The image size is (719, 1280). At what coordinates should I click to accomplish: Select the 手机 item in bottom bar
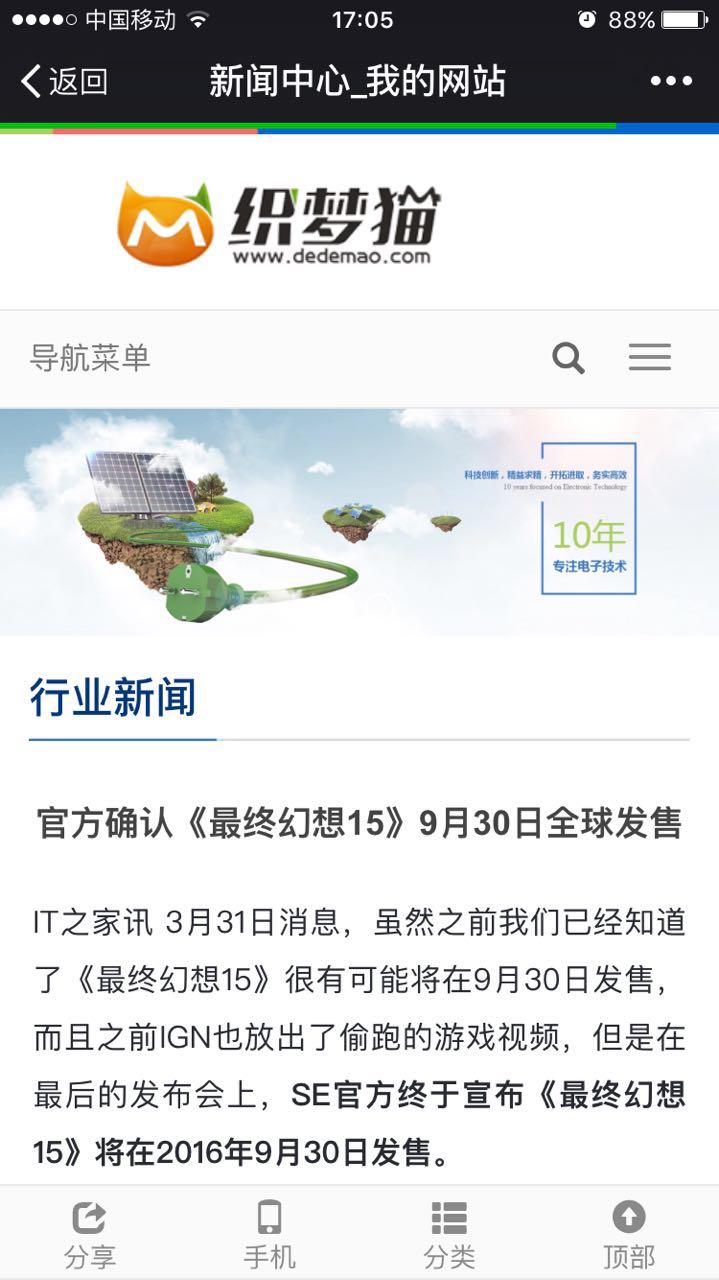270,1234
